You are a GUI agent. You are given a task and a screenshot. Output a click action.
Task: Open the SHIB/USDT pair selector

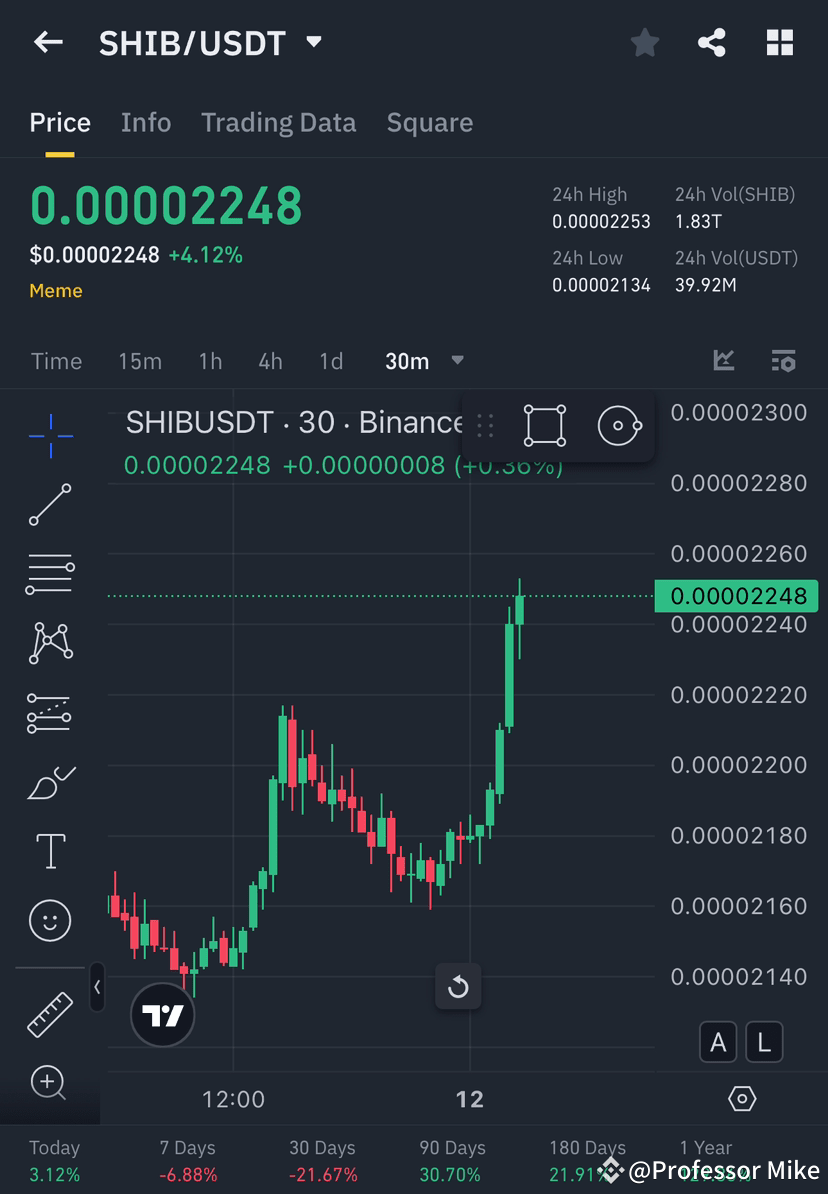click(210, 42)
